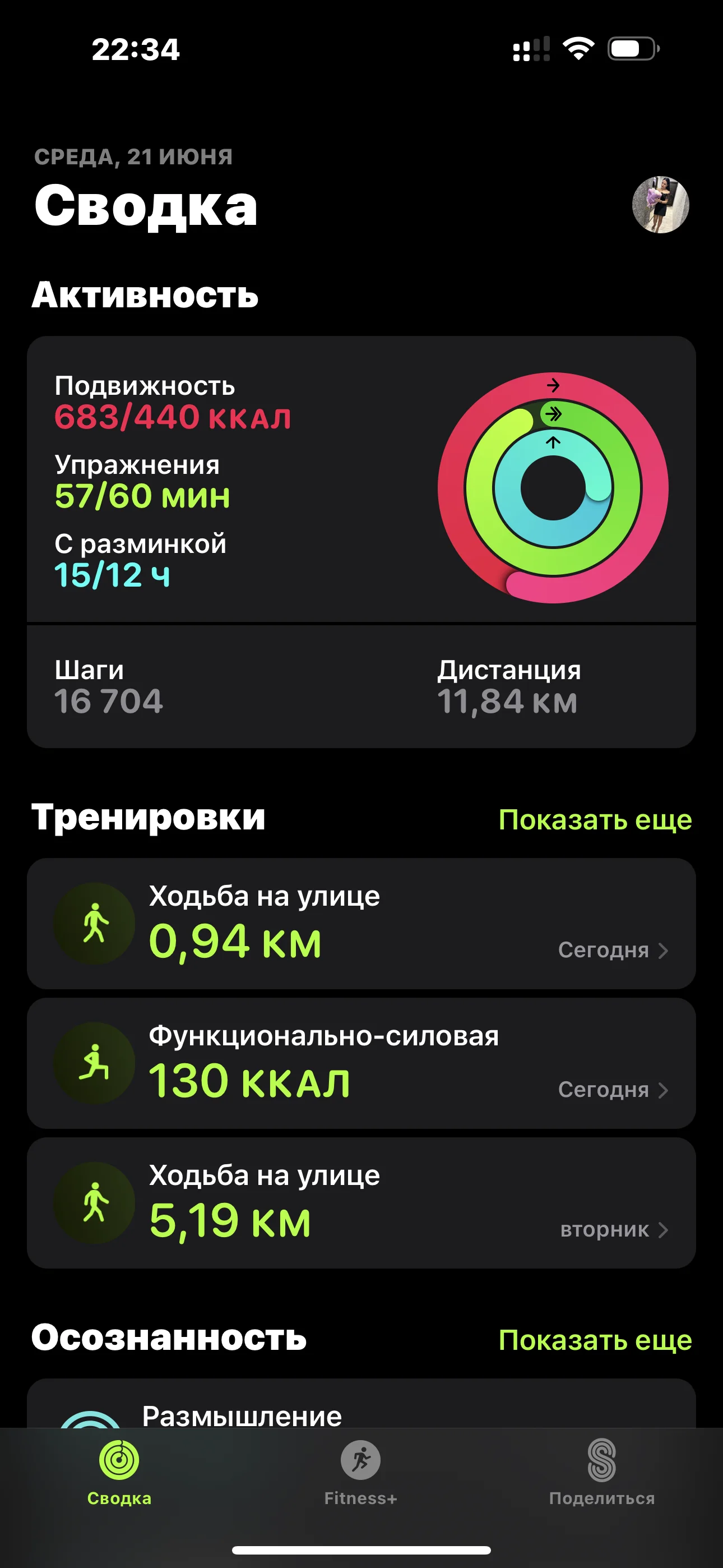Open the Активность rings card
The width and height of the screenshot is (723, 1568).
click(x=361, y=479)
